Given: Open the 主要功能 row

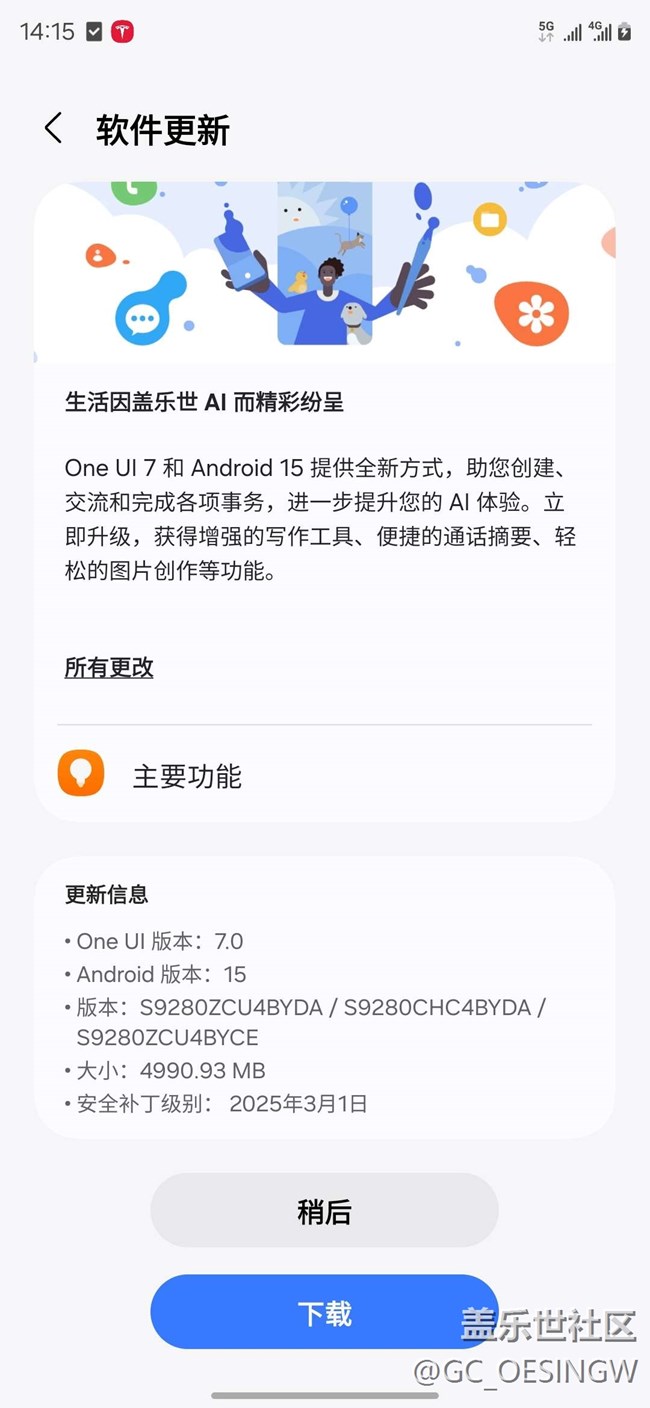Looking at the screenshot, I should (324, 776).
